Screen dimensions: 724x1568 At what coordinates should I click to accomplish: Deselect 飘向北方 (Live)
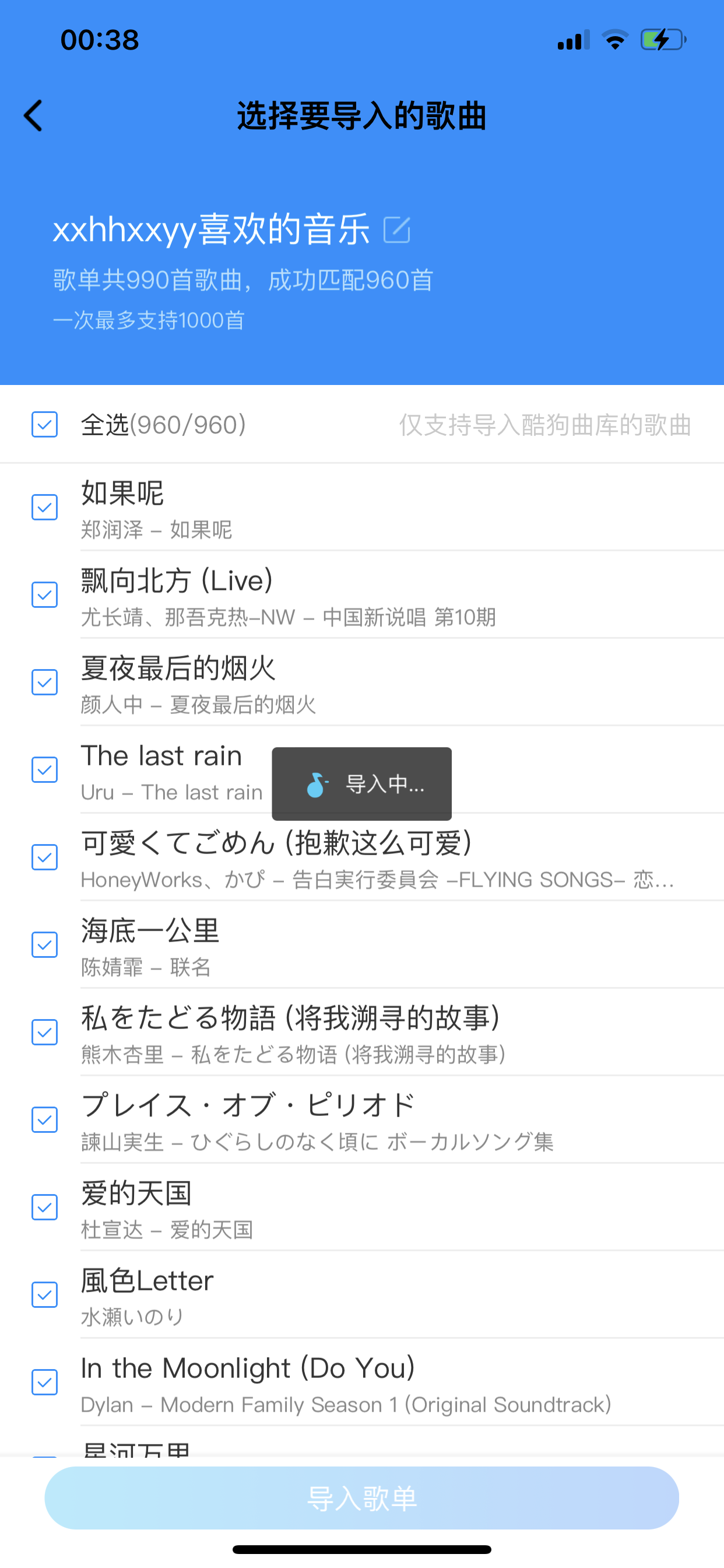coord(44,594)
